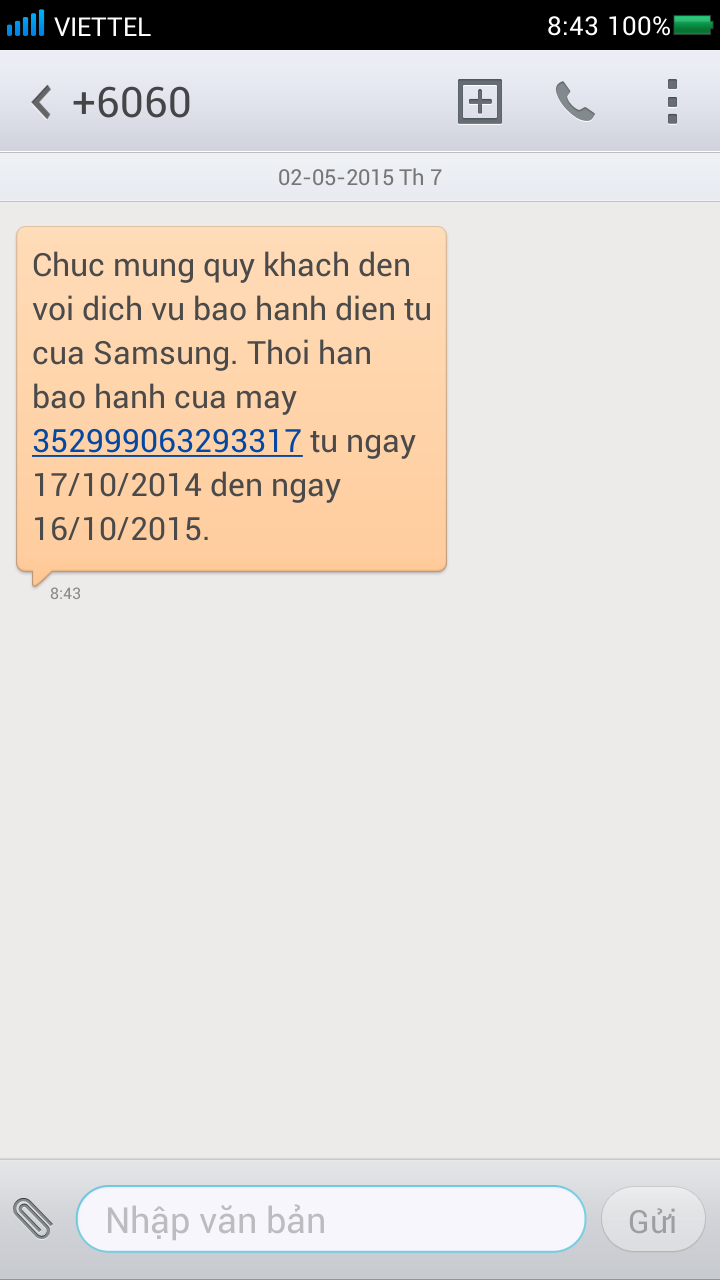Tap the Gửi send button
This screenshot has height=1280, width=720.
coord(653,1219)
